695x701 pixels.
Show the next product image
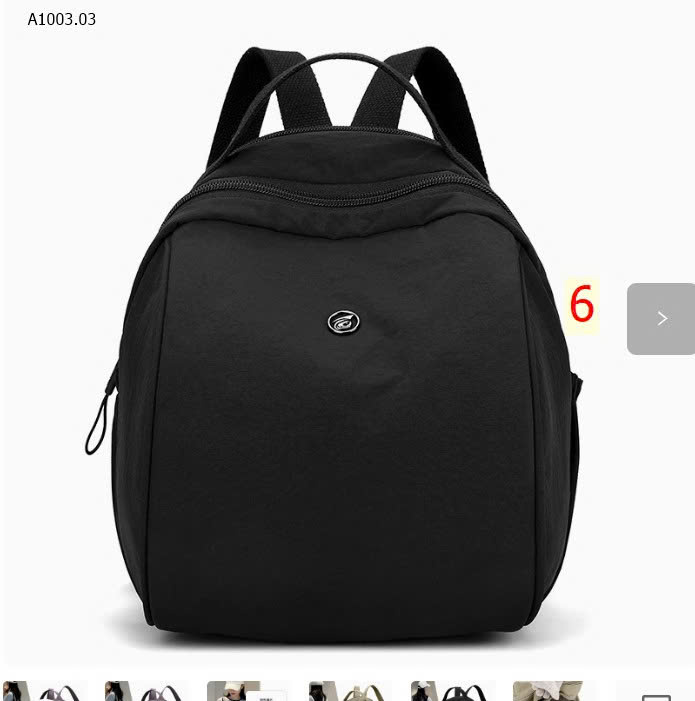pyautogui.click(x=660, y=318)
